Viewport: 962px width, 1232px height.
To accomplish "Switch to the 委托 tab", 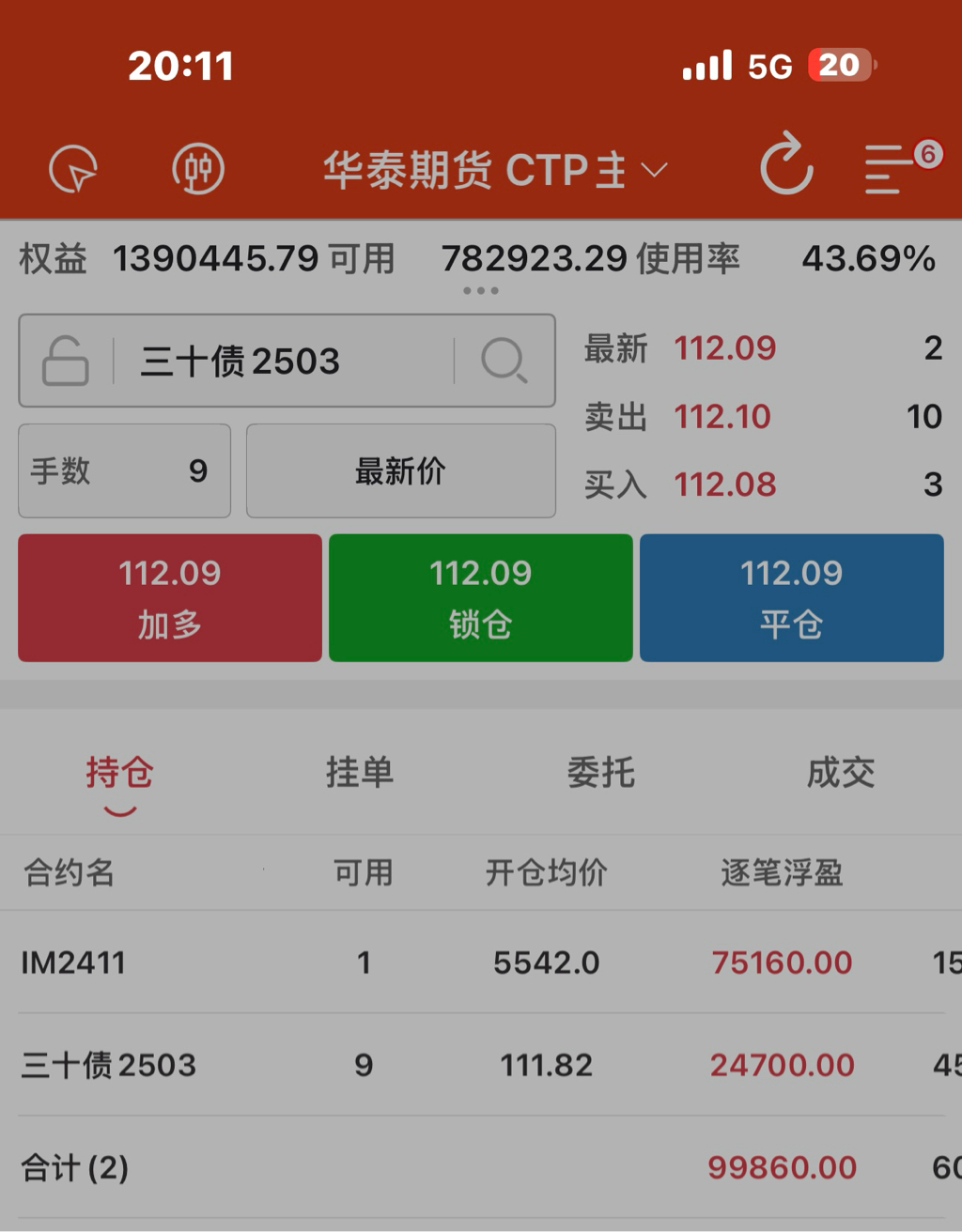I will pyautogui.click(x=600, y=773).
